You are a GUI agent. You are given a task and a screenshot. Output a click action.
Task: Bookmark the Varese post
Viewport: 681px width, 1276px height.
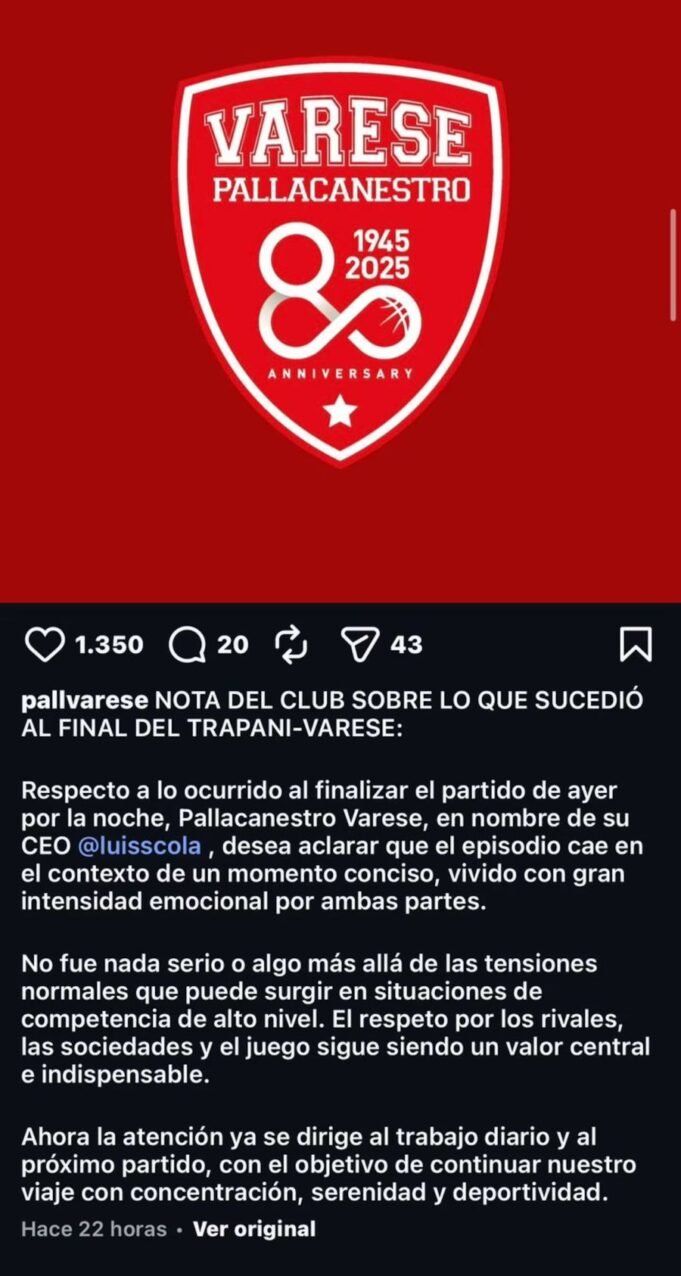[x=635, y=644]
